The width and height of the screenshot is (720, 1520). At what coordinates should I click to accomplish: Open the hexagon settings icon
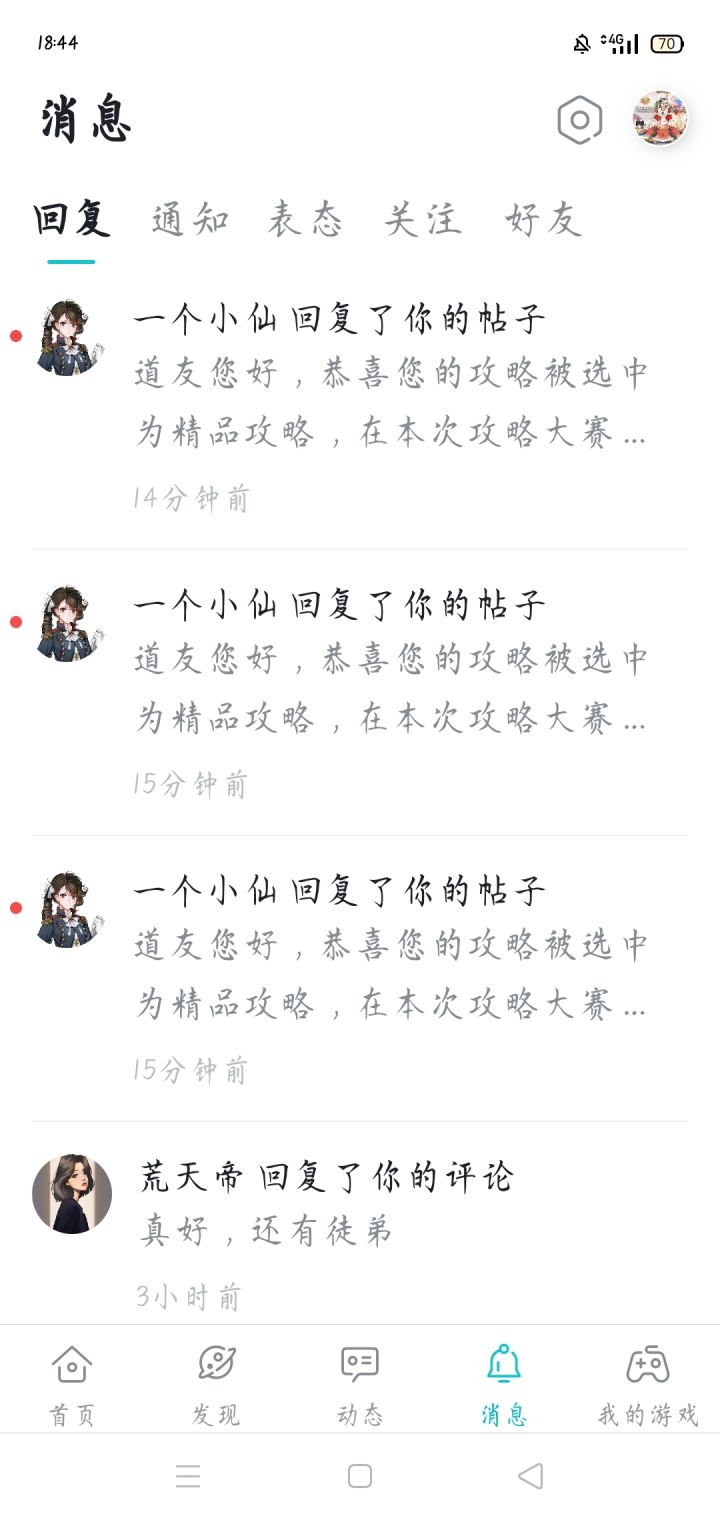click(580, 121)
